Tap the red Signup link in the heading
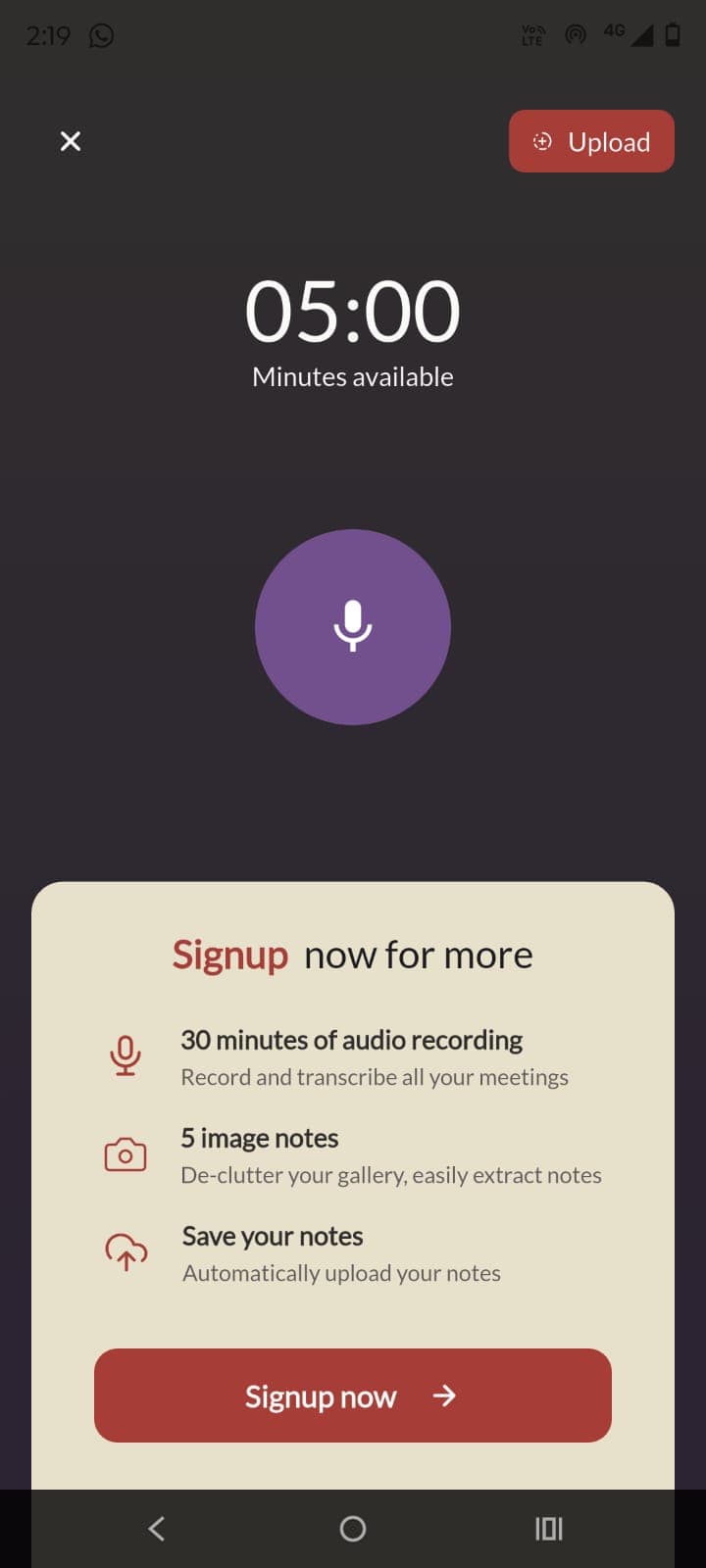Viewport: 706px width, 1568px height. [230, 955]
